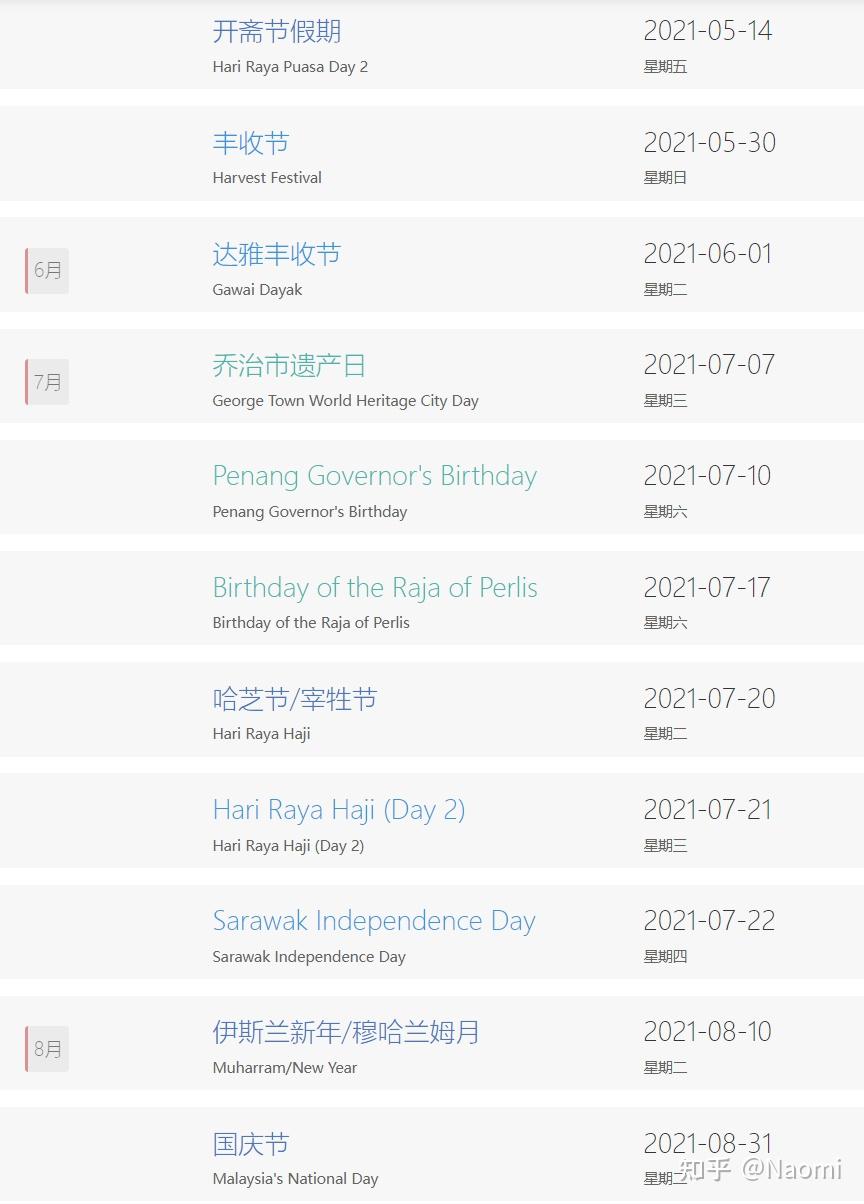This screenshot has height=1204, width=864.
Task: Open the 国庆节 National Day link
Action: click(250, 1144)
